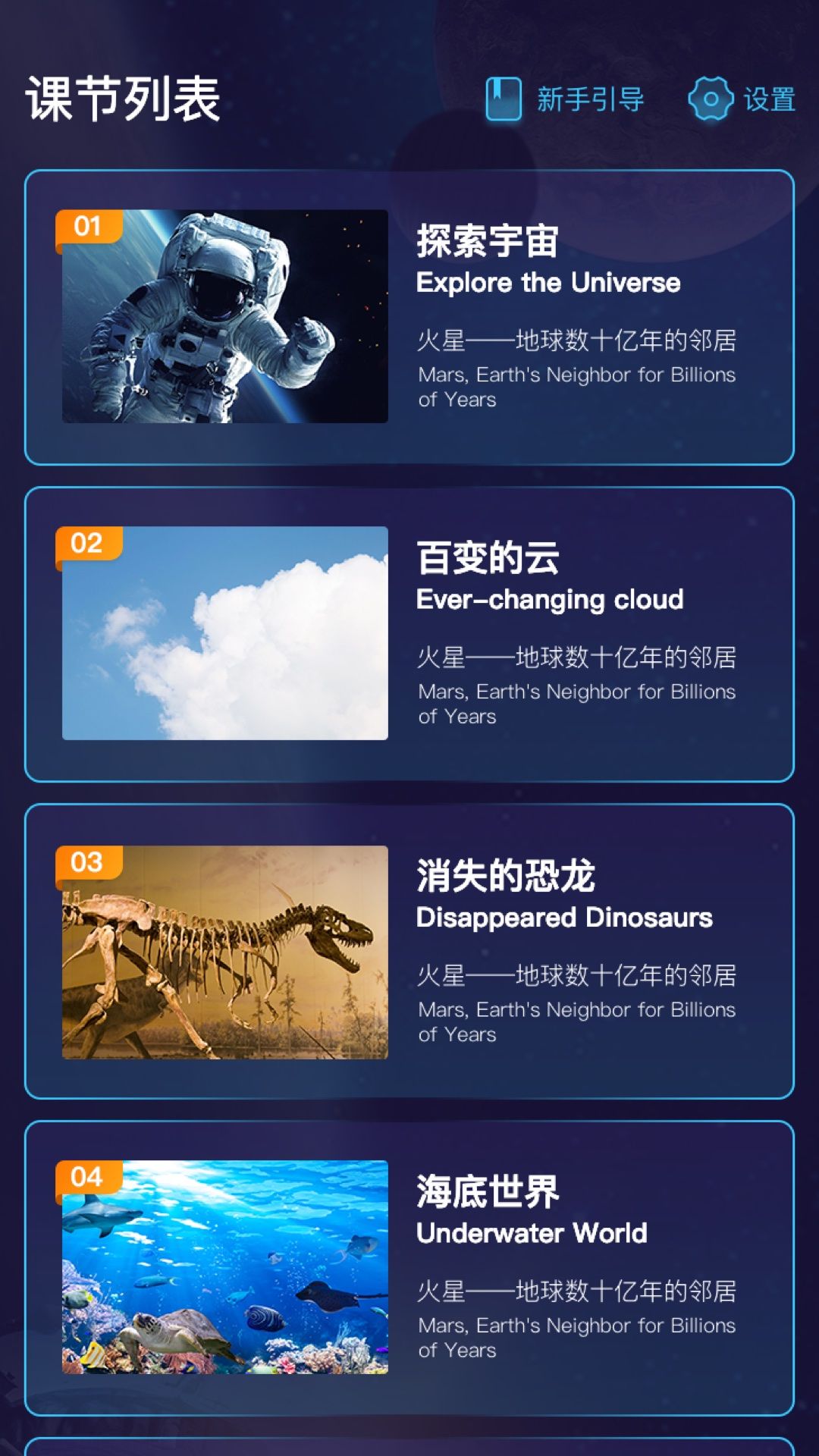Choose lesson 04 Underwater World

[409, 1268]
